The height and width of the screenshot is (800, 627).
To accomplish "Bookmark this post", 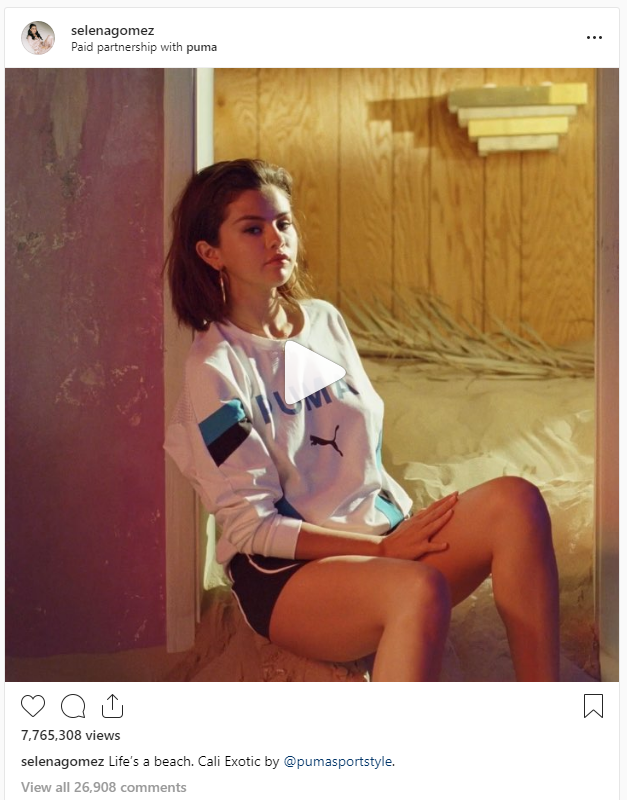I will click(x=593, y=706).
